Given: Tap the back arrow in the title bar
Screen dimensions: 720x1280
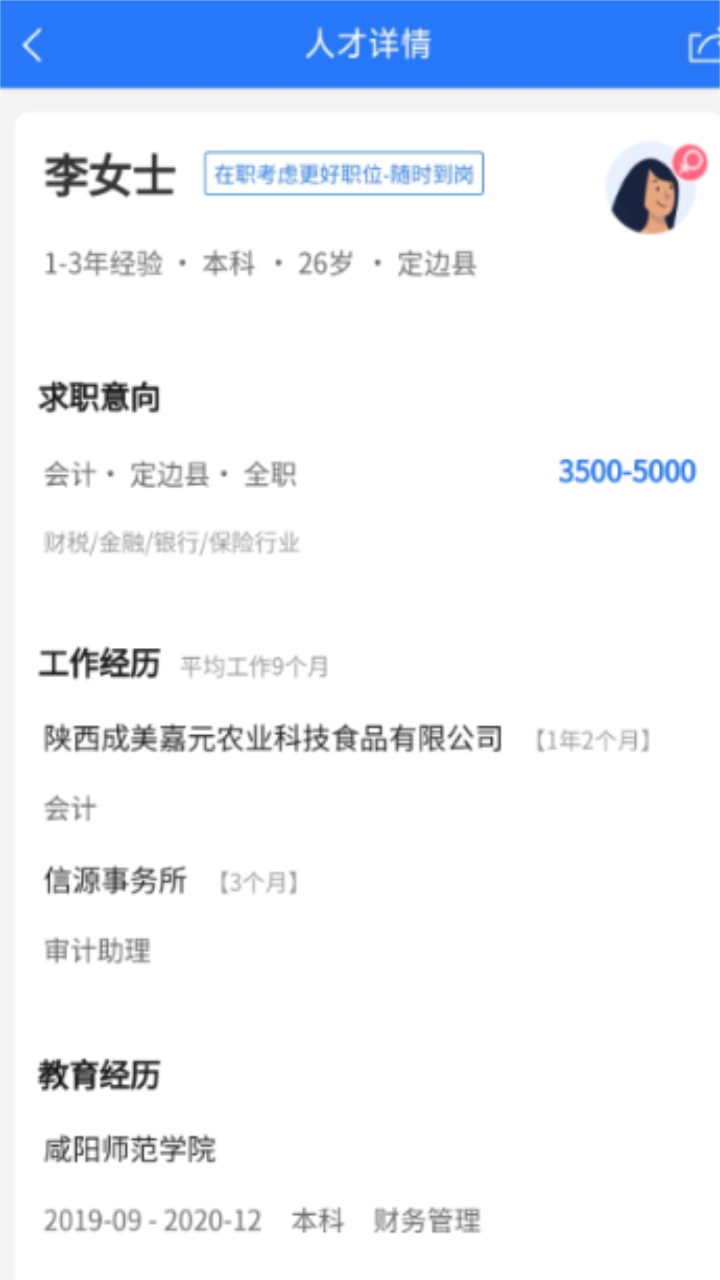Looking at the screenshot, I should pyautogui.click(x=30, y=46).
